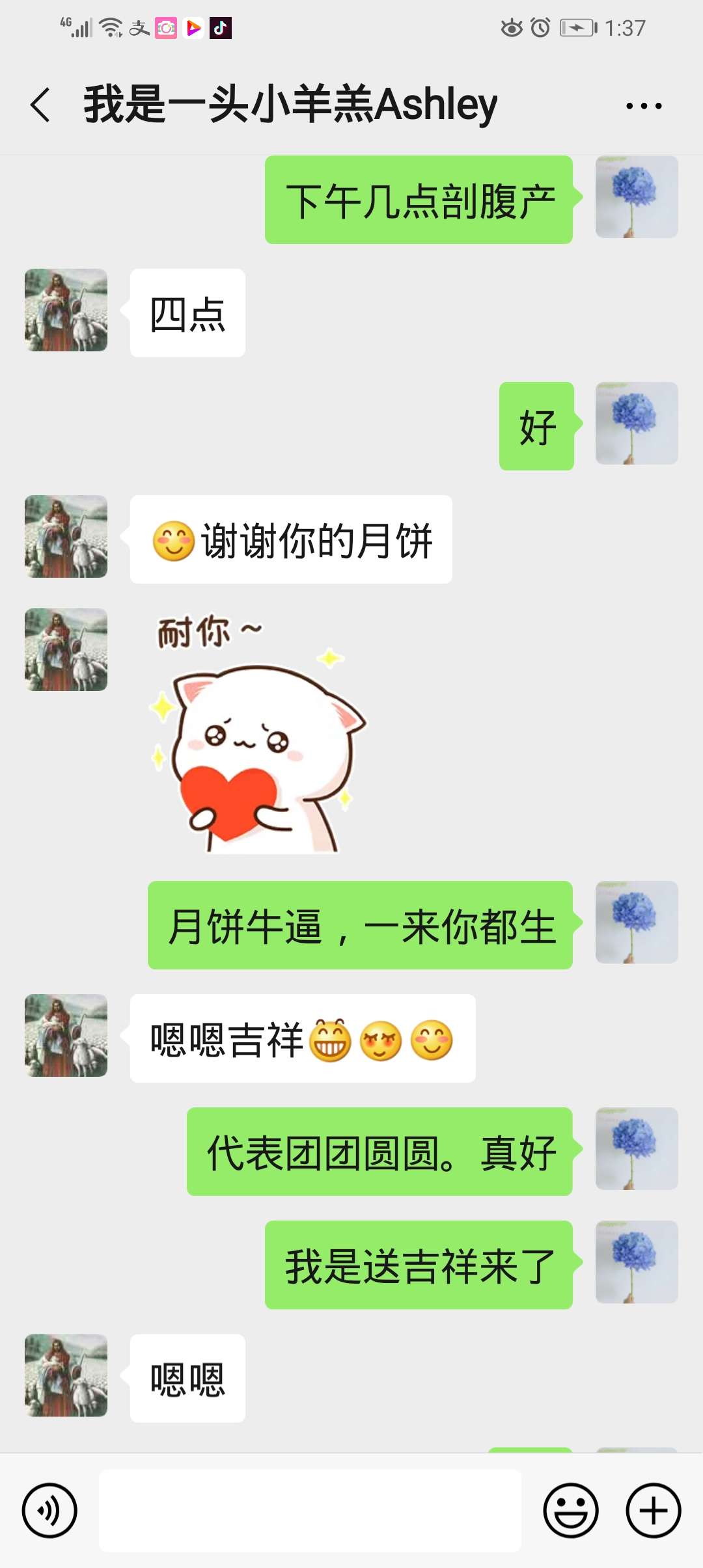The height and width of the screenshot is (1568, 703).
Task: Tap the alarm clock status bar icon
Action: coord(540,27)
